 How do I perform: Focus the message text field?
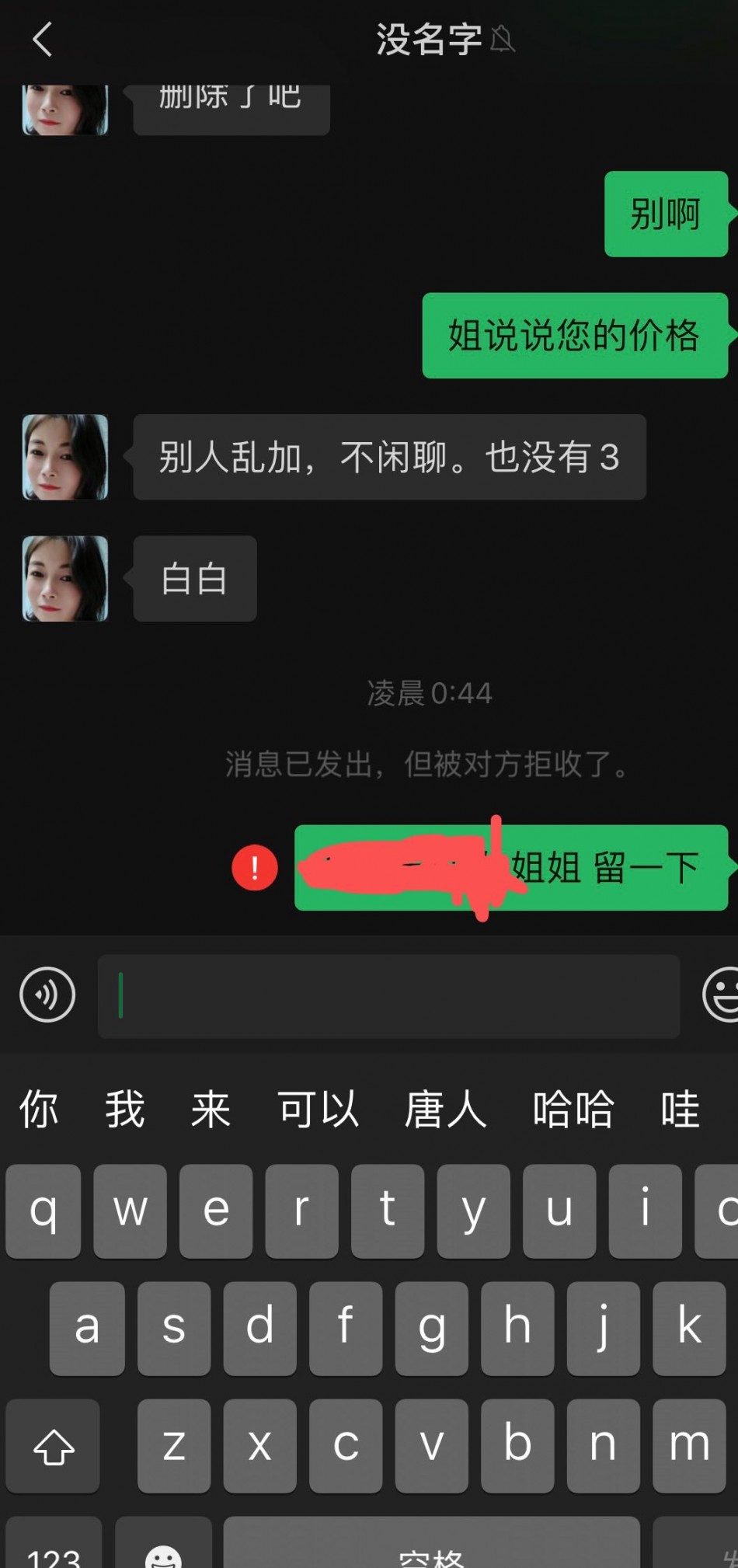pyautogui.click(x=388, y=996)
